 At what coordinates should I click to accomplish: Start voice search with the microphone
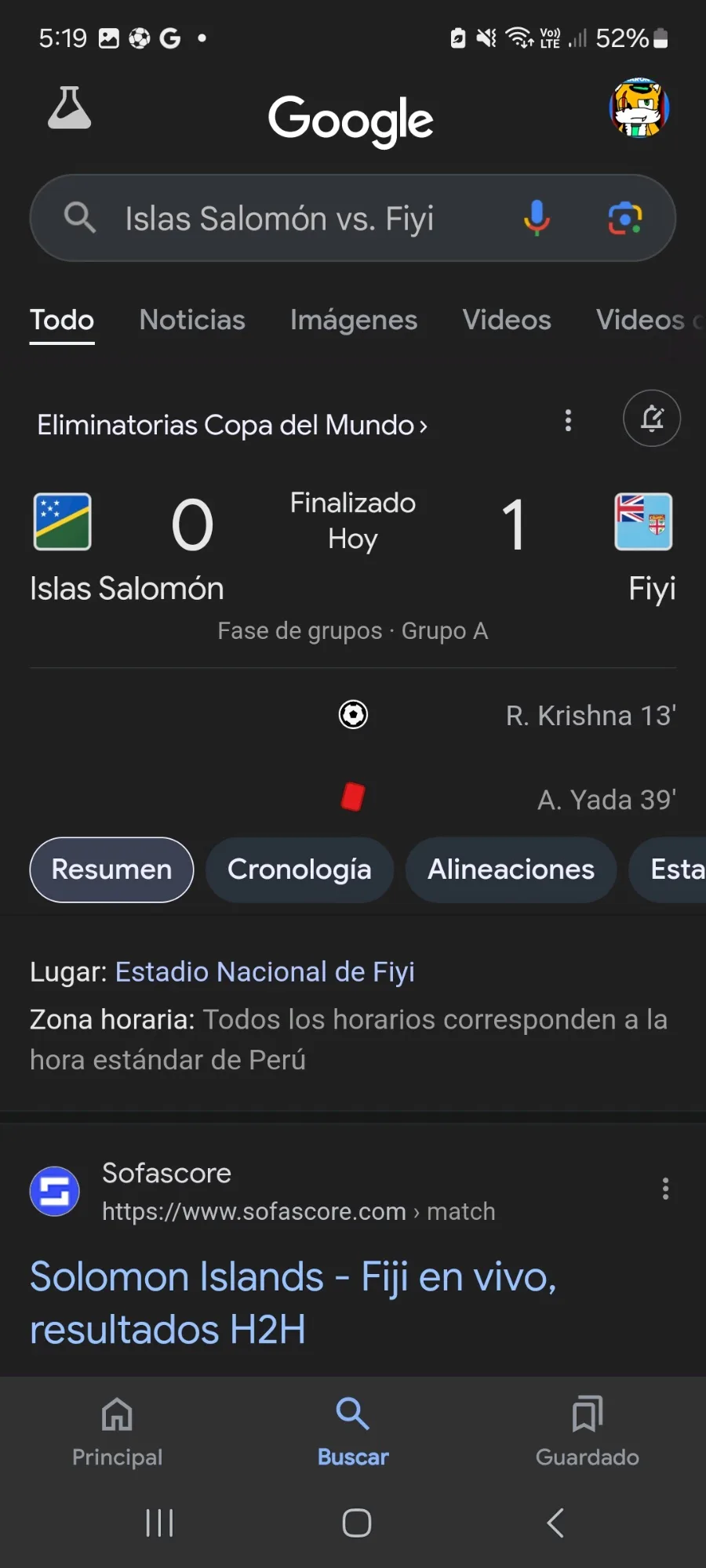537,218
